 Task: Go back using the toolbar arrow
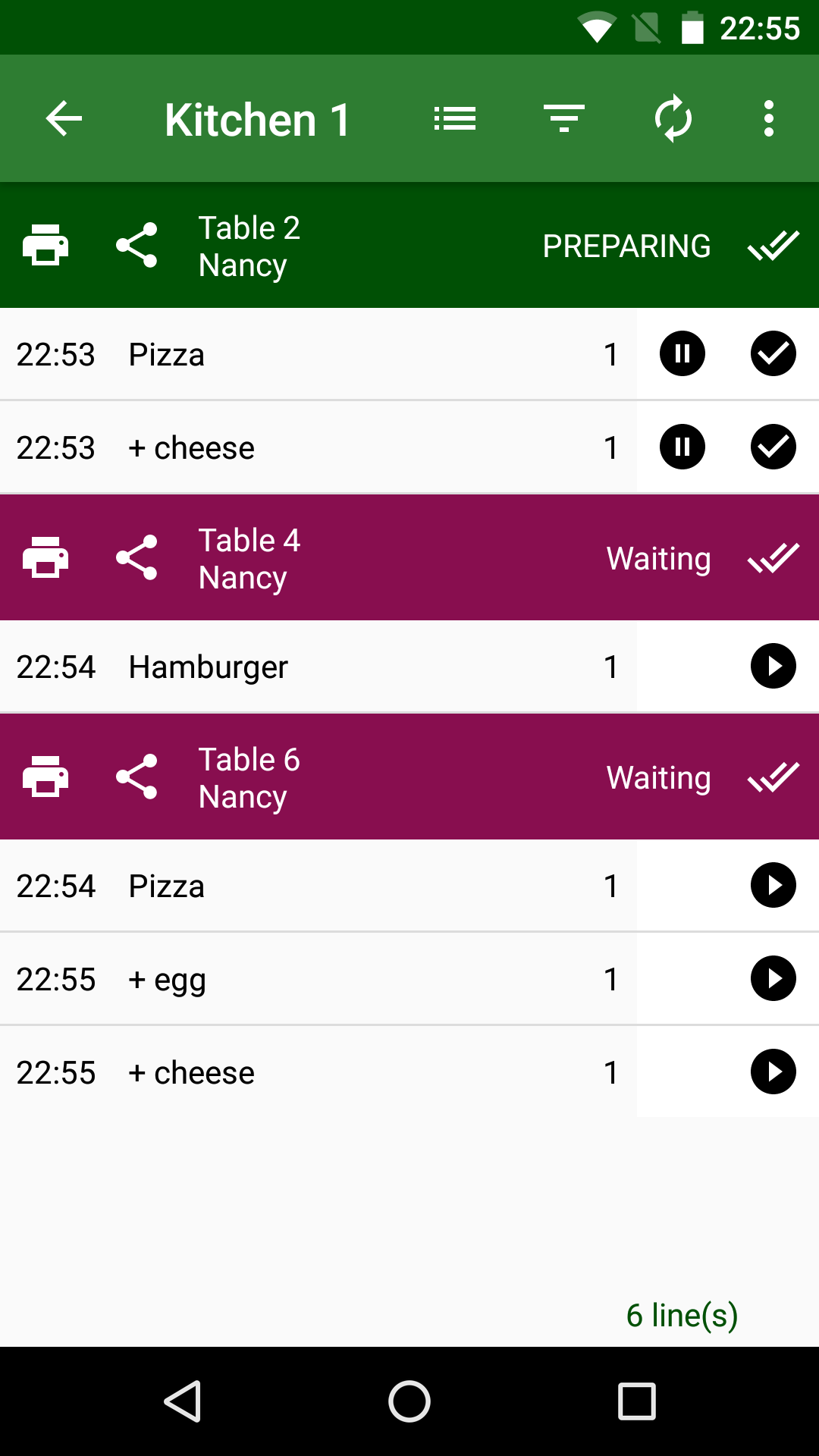point(64,119)
